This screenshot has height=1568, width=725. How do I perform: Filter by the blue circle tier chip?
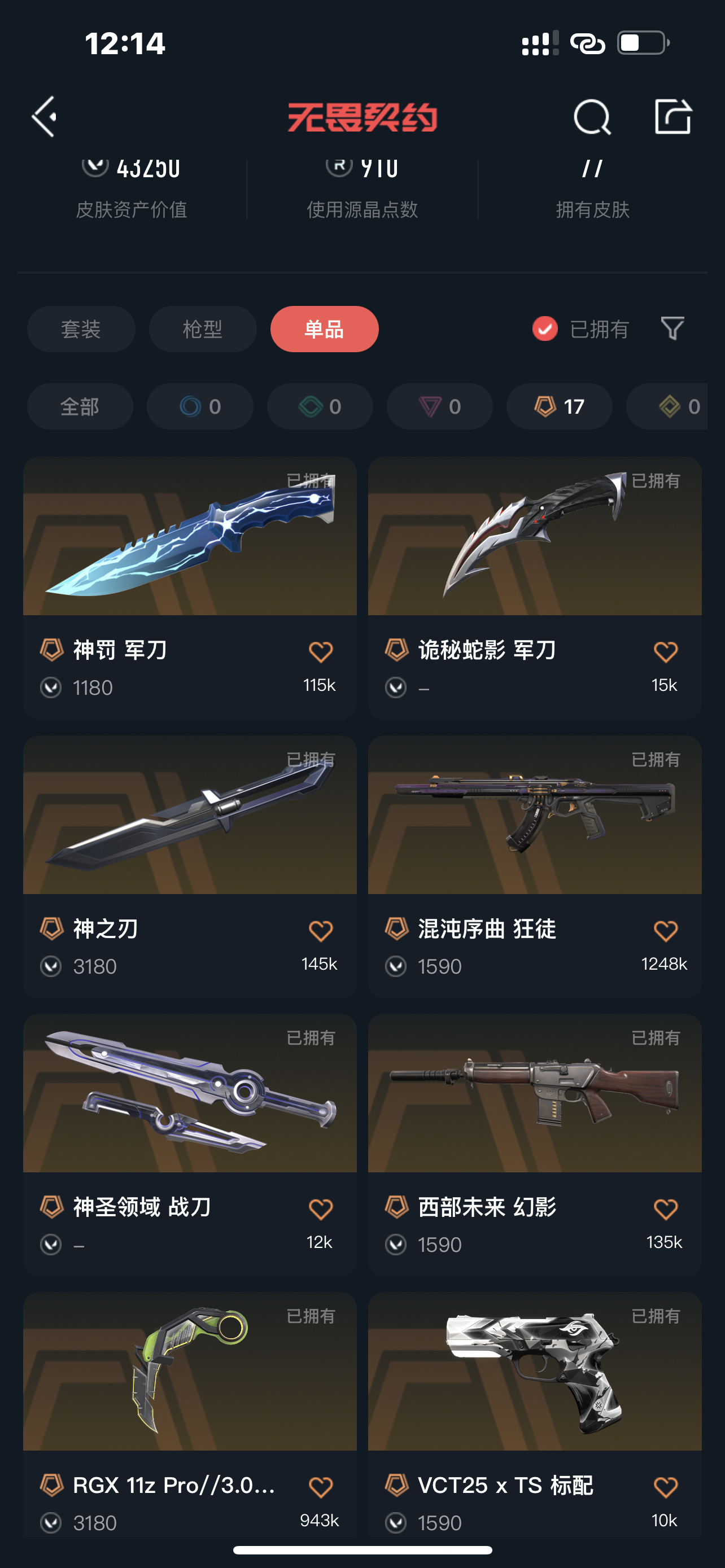point(200,406)
